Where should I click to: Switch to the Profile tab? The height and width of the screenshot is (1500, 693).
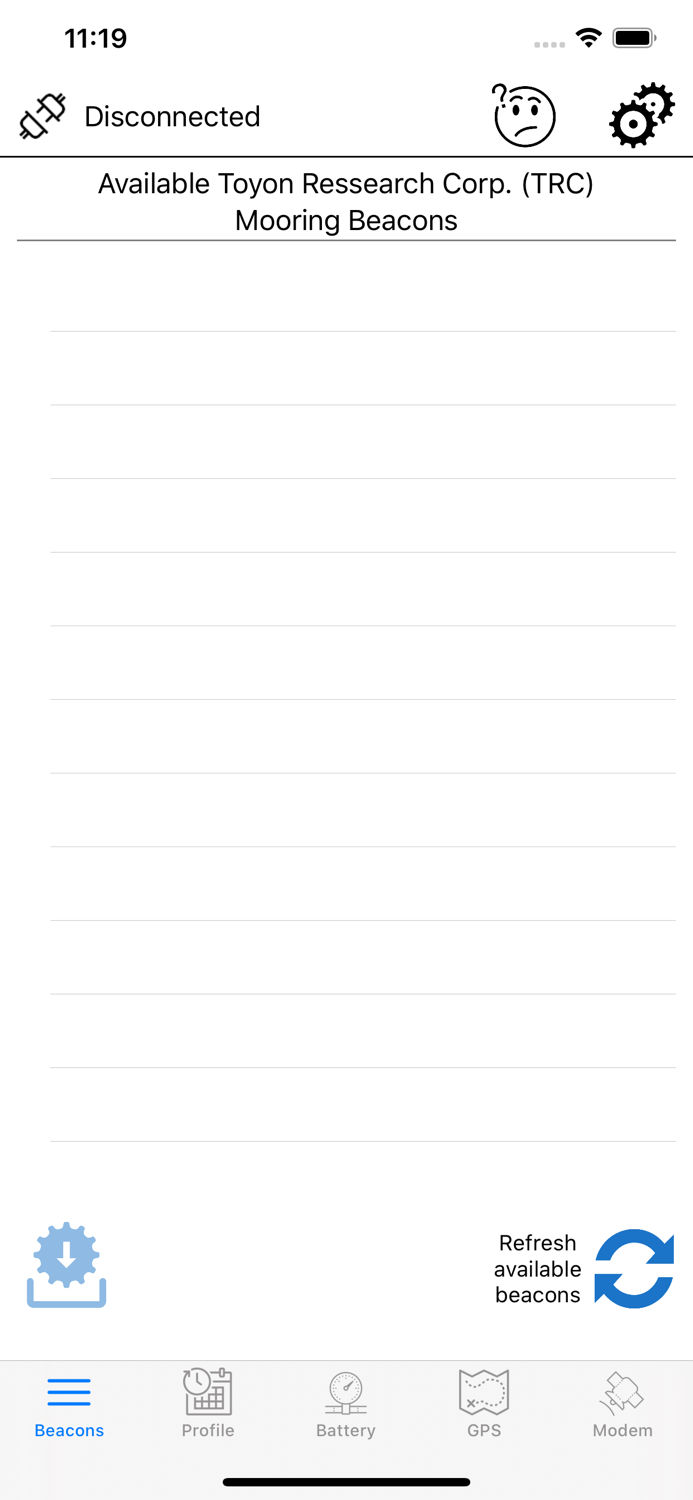coord(208,1404)
